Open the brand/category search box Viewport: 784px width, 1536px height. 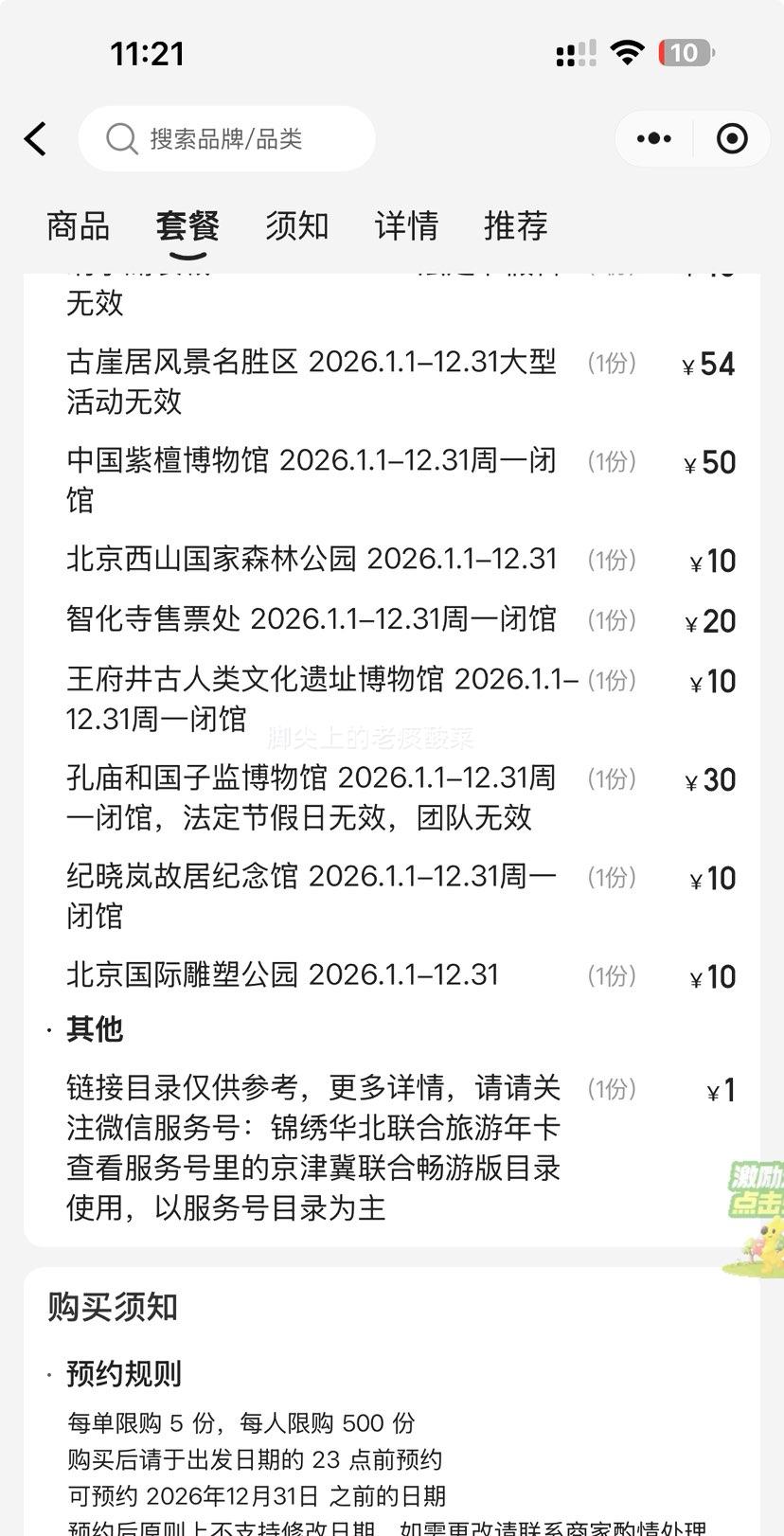(226, 139)
